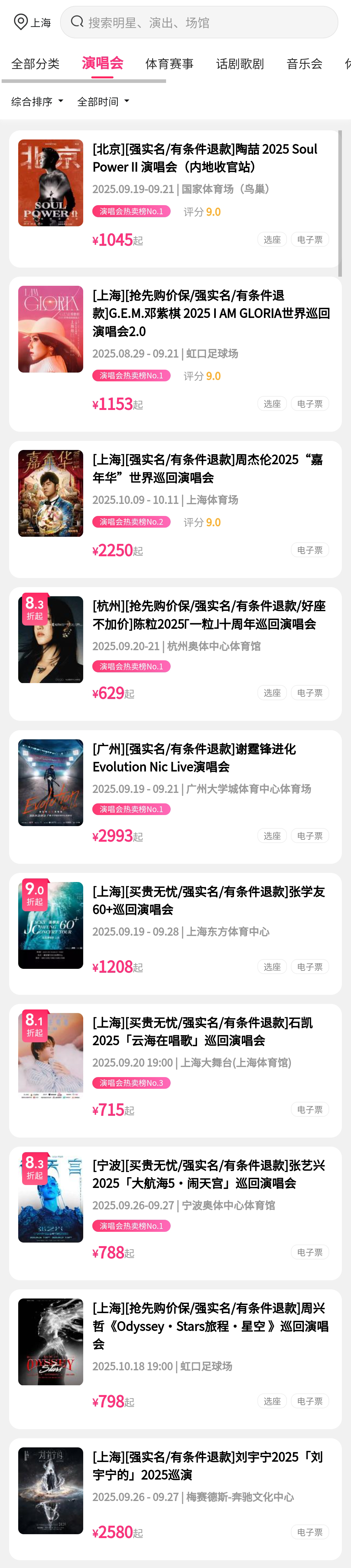Open 陶喆 Soul Power II concert listing
The height and width of the screenshot is (1568, 351).
pos(204,158)
